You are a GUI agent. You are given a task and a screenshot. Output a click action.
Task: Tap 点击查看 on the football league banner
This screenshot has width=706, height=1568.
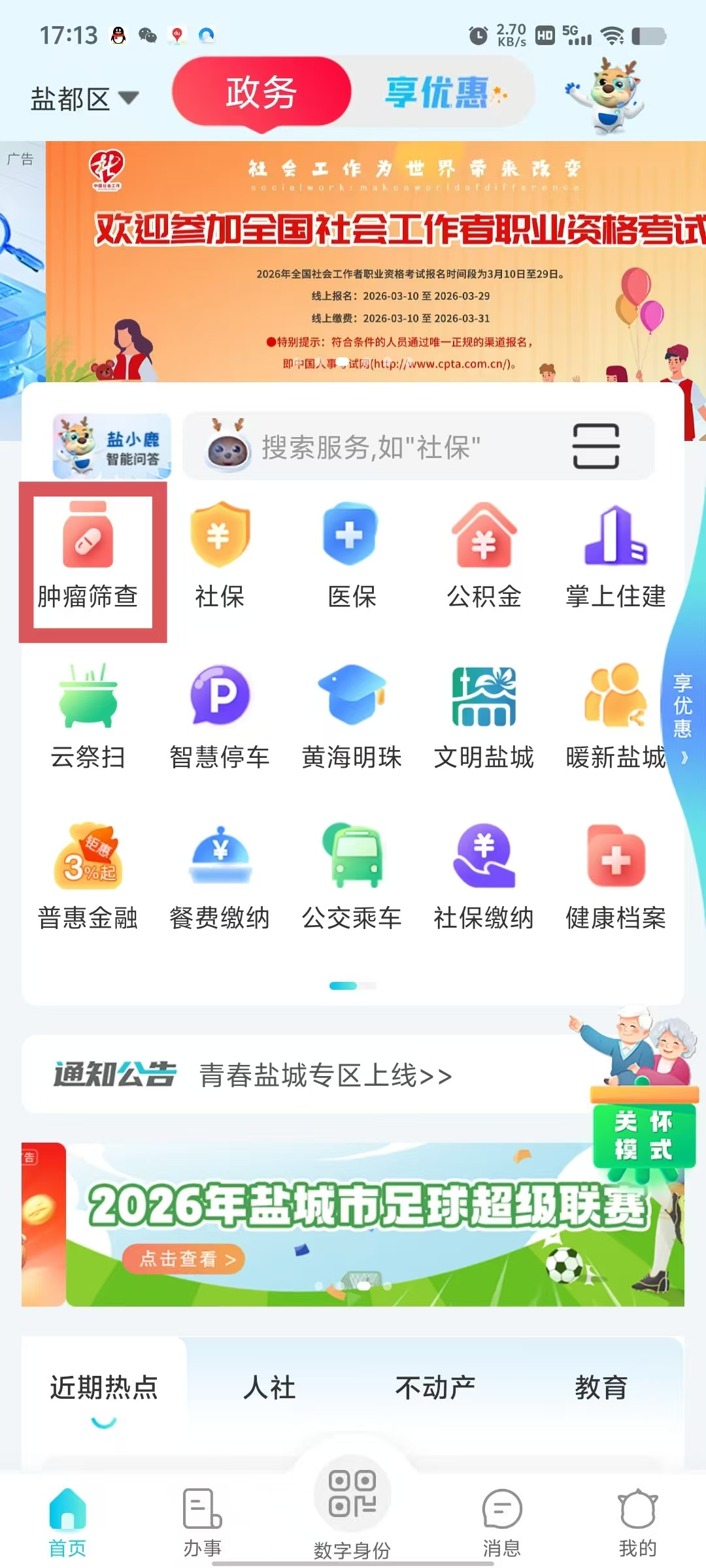[184, 1258]
